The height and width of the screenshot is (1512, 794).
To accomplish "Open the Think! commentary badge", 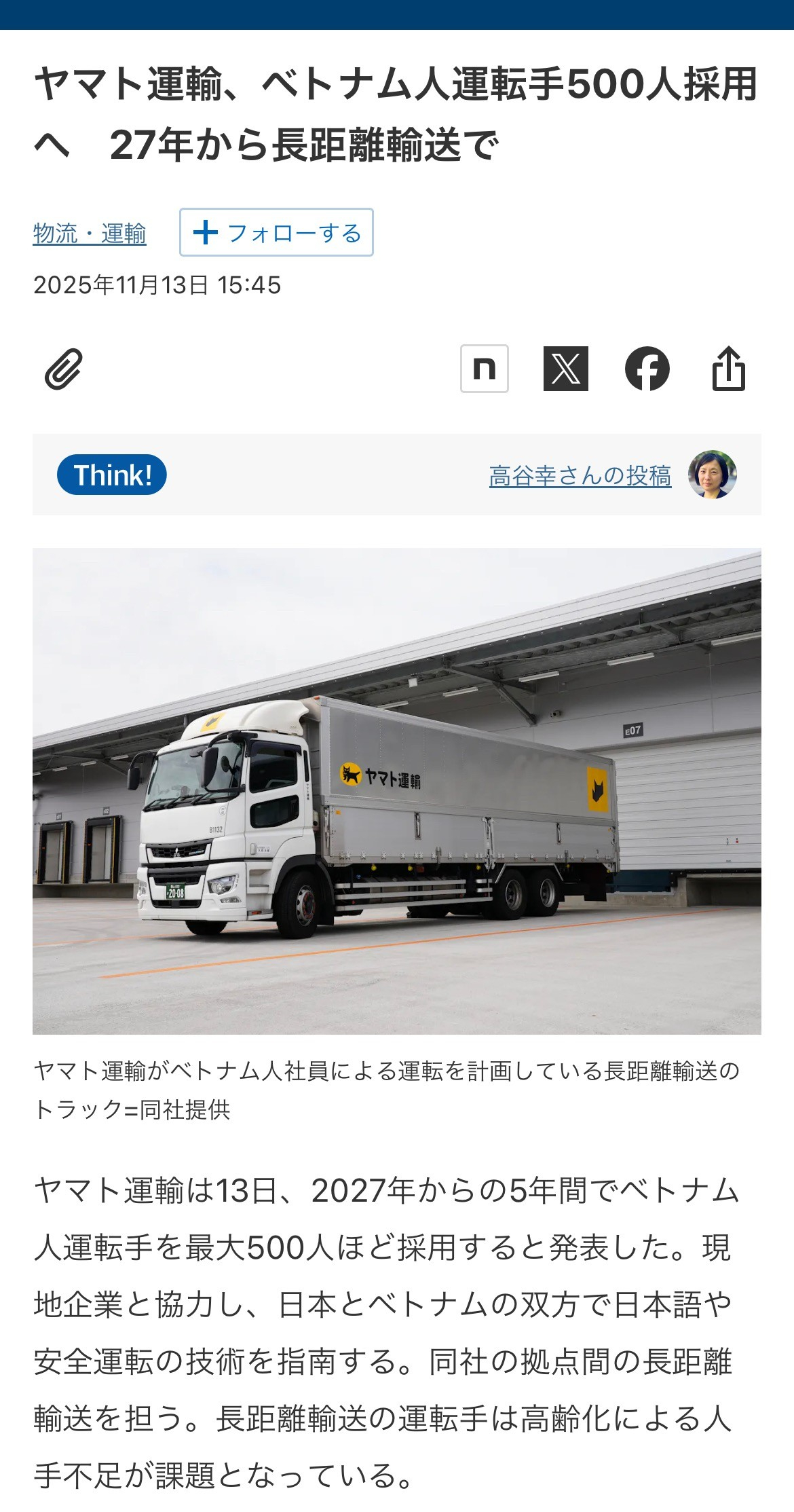I will 112,475.
